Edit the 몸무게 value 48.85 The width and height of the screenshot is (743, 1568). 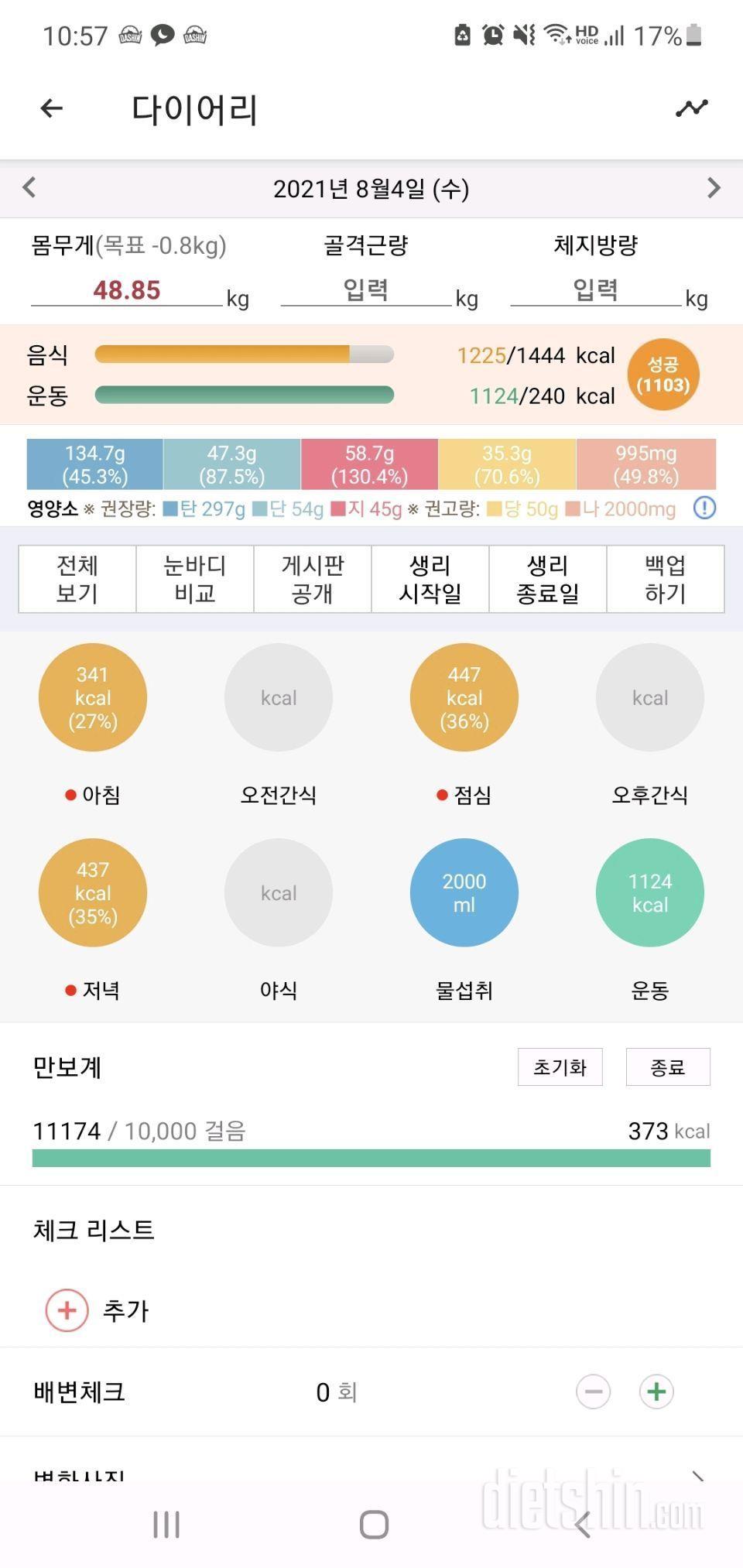tap(126, 290)
